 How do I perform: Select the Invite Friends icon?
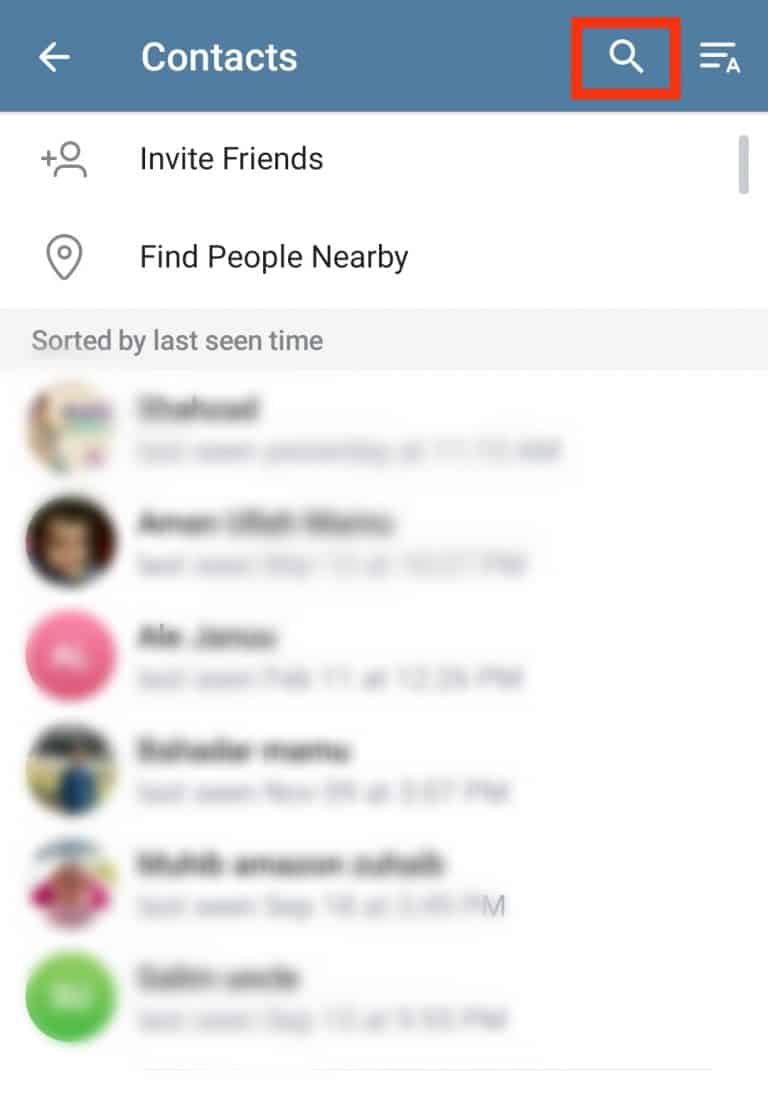63,158
